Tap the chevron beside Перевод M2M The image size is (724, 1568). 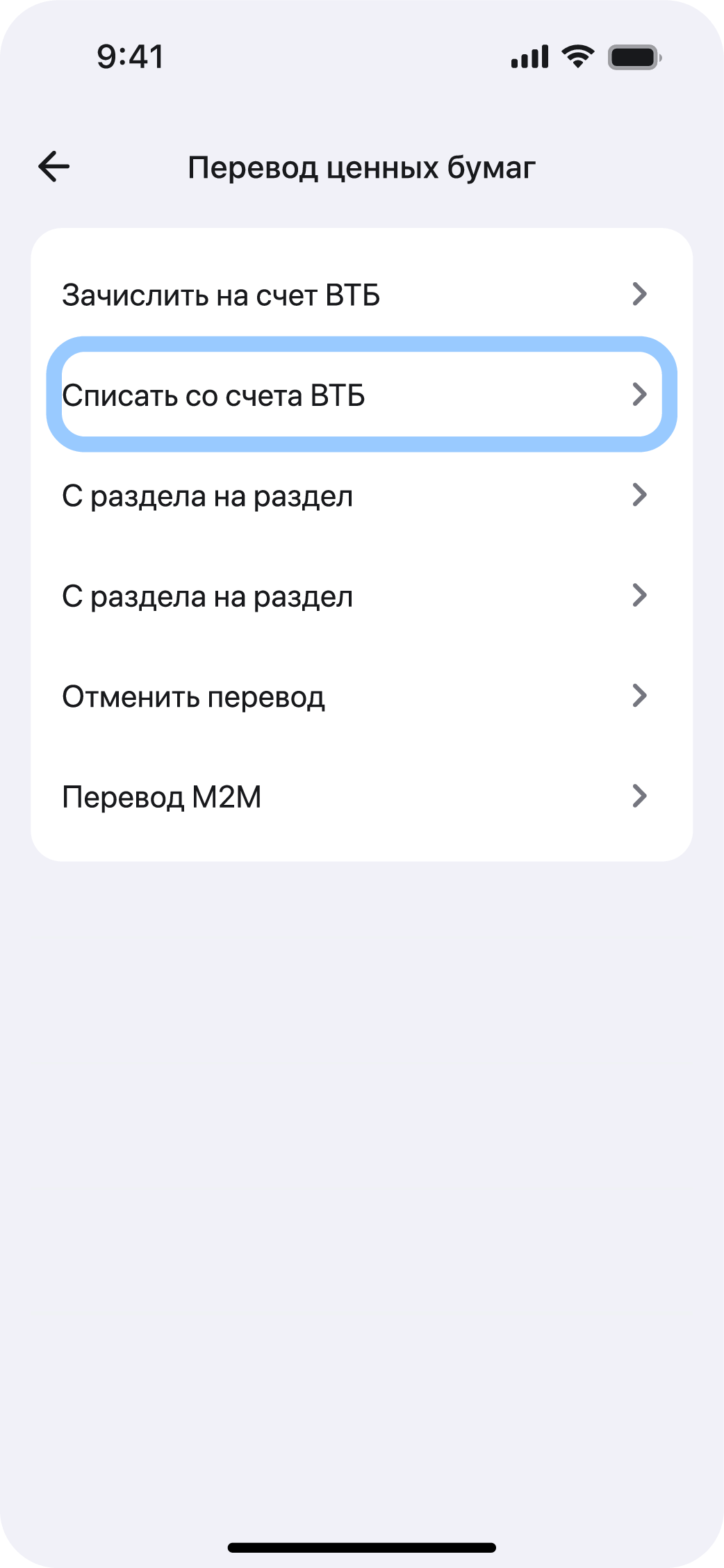pos(639,797)
